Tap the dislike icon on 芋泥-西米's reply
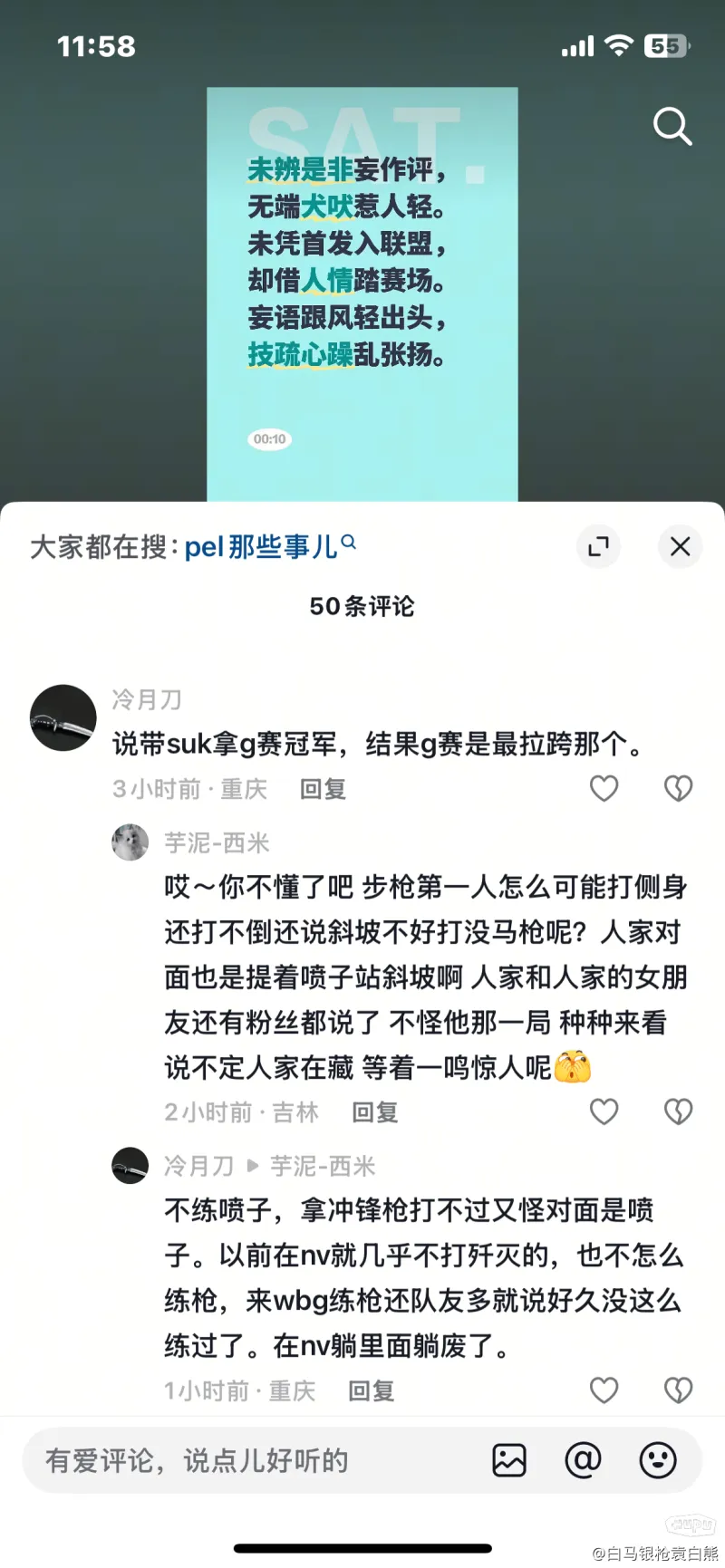725x1568 pixels. (x=677, y=1111)
